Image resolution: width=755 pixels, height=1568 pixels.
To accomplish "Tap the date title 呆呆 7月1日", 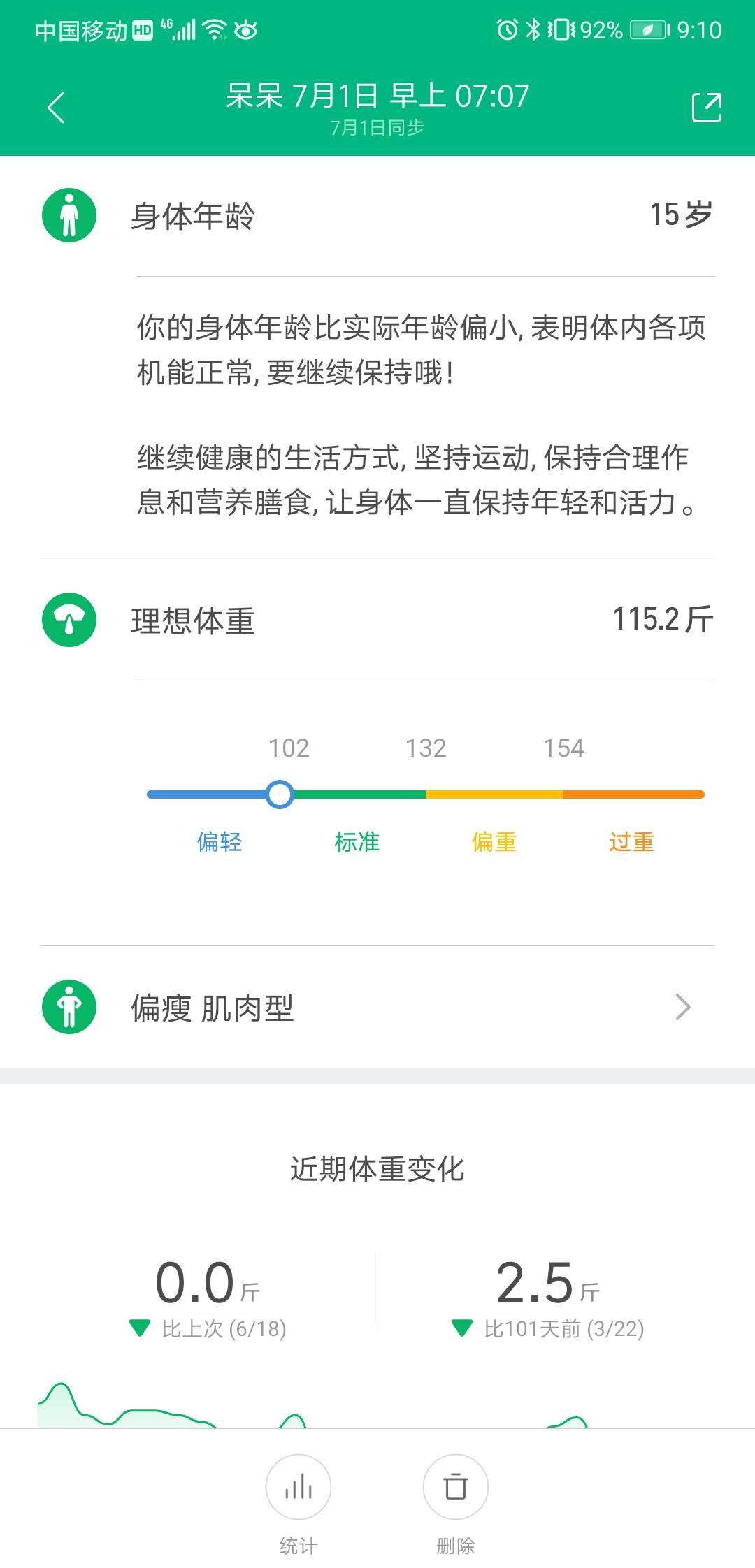I will tap(377, 96).
